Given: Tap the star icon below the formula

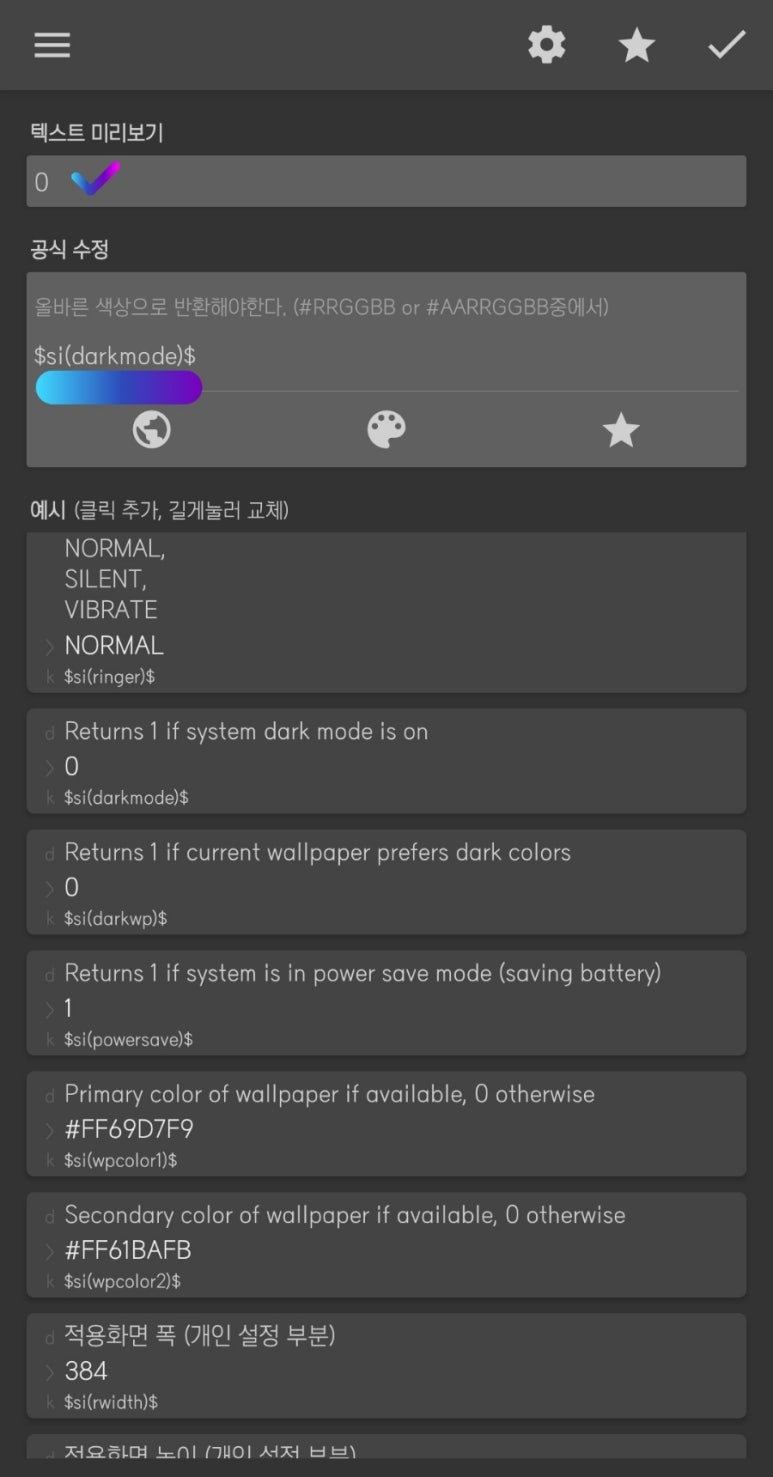Looking at the screenshot, I should (620, 430).
